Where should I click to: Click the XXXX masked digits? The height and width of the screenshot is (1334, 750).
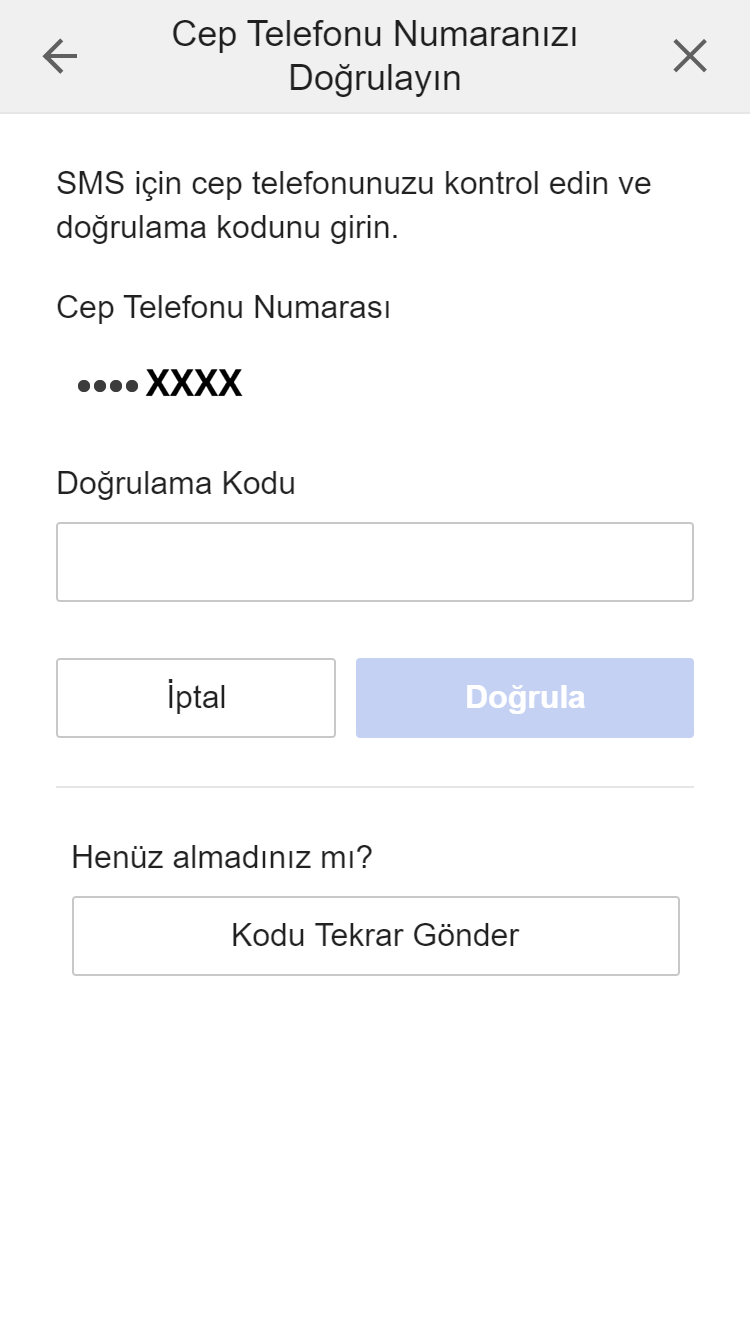point(196,382)
